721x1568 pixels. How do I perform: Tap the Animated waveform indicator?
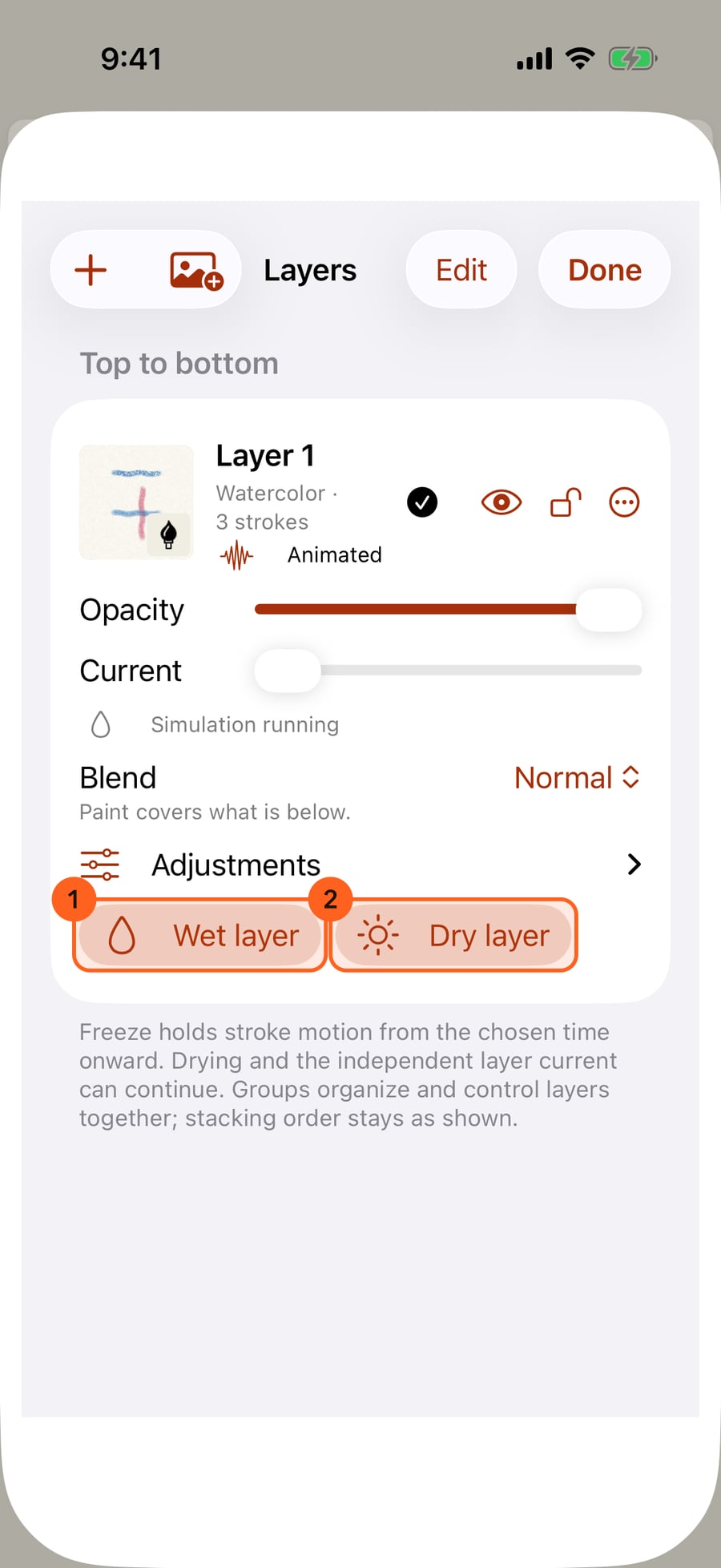(236, 555)
